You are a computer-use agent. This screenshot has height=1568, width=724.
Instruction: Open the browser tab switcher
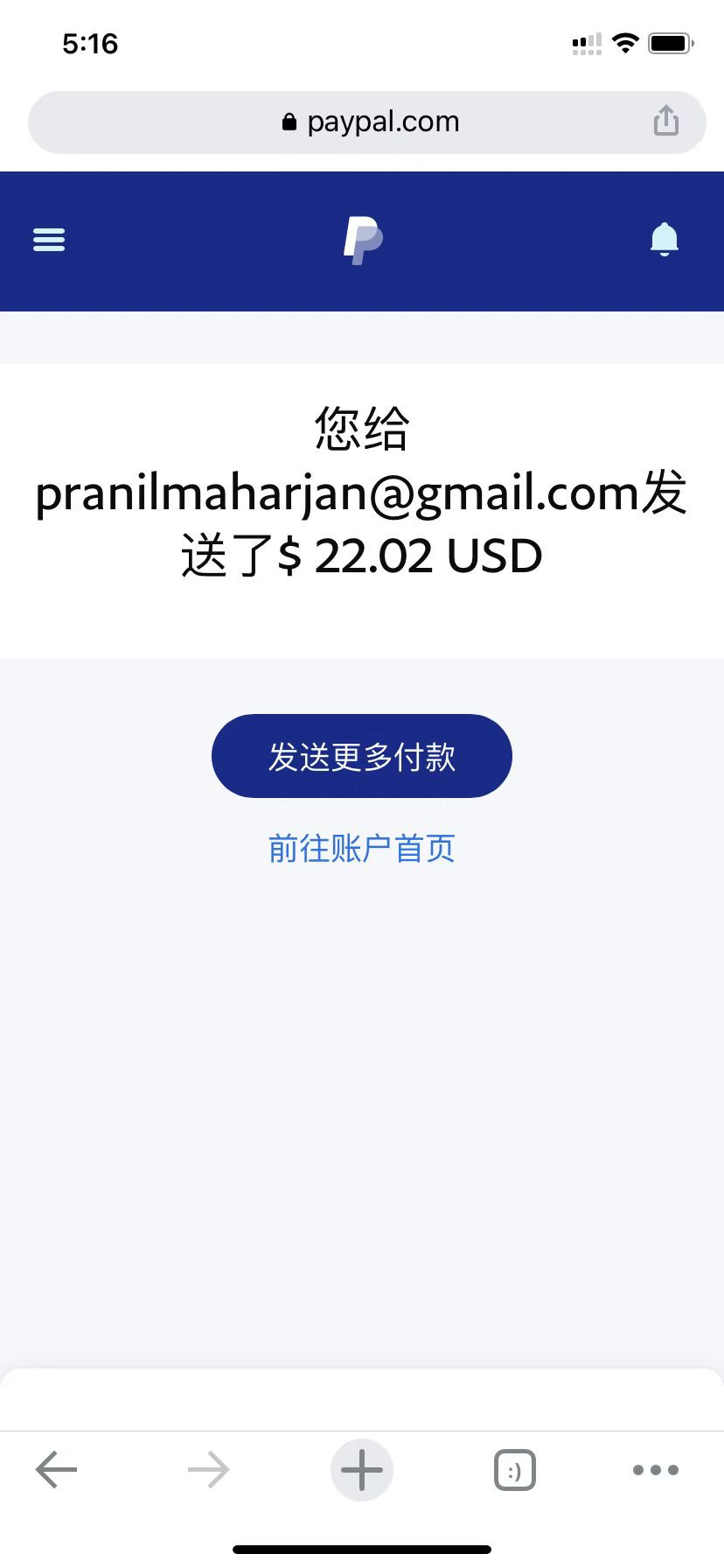click(x=515, y=1470)
